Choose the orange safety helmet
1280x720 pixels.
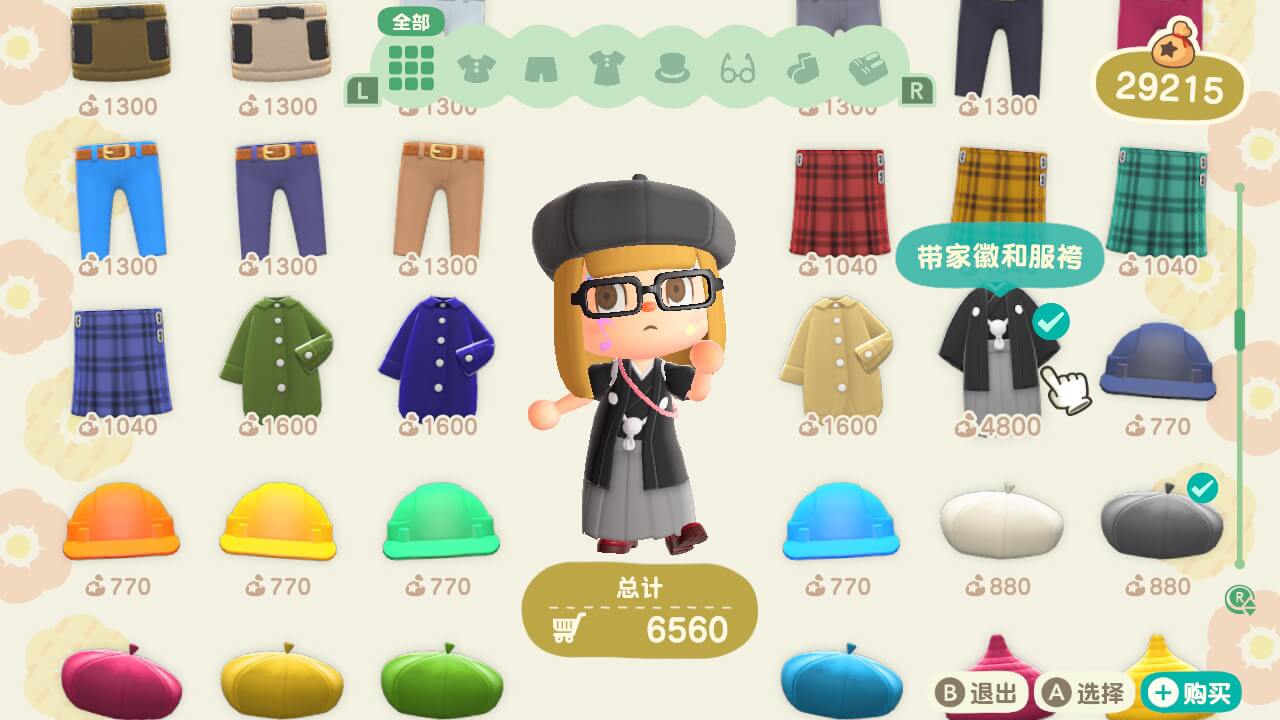[121, 520]
